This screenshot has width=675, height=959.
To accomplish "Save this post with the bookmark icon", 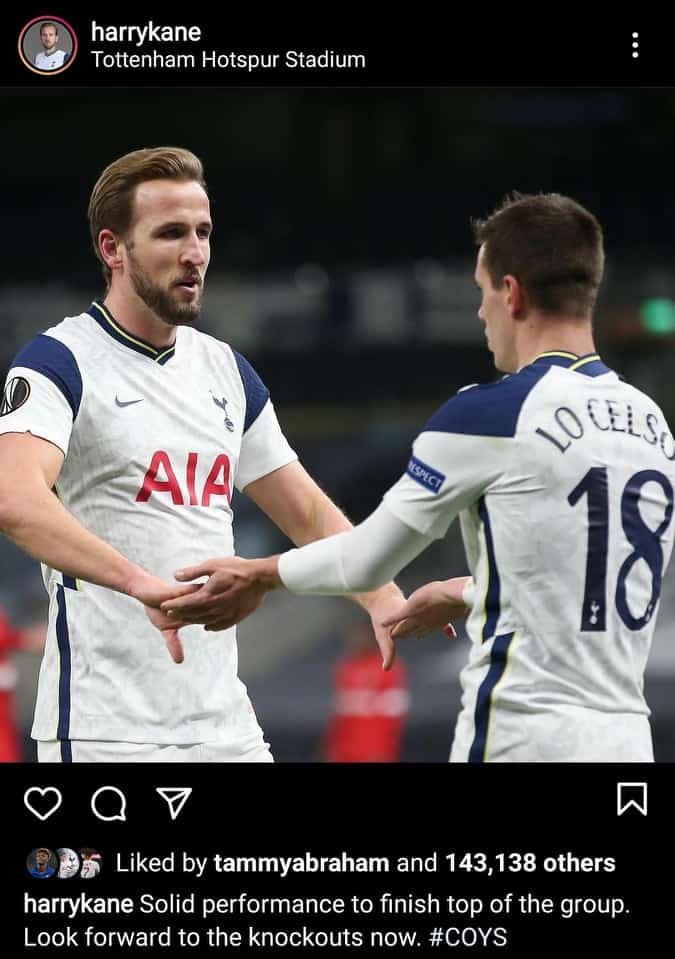I will (x=631, y=799).
